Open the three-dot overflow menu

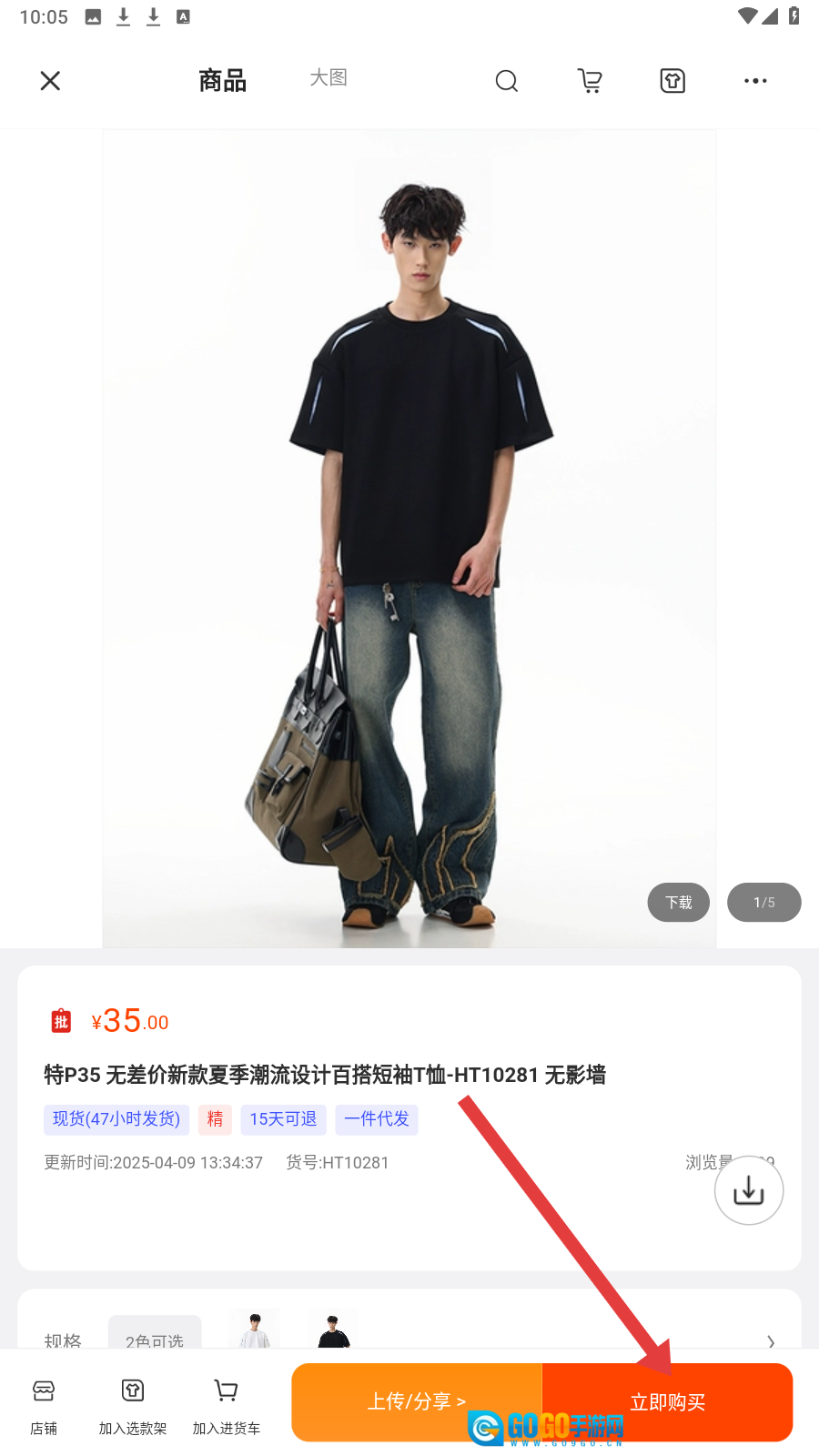755,81
